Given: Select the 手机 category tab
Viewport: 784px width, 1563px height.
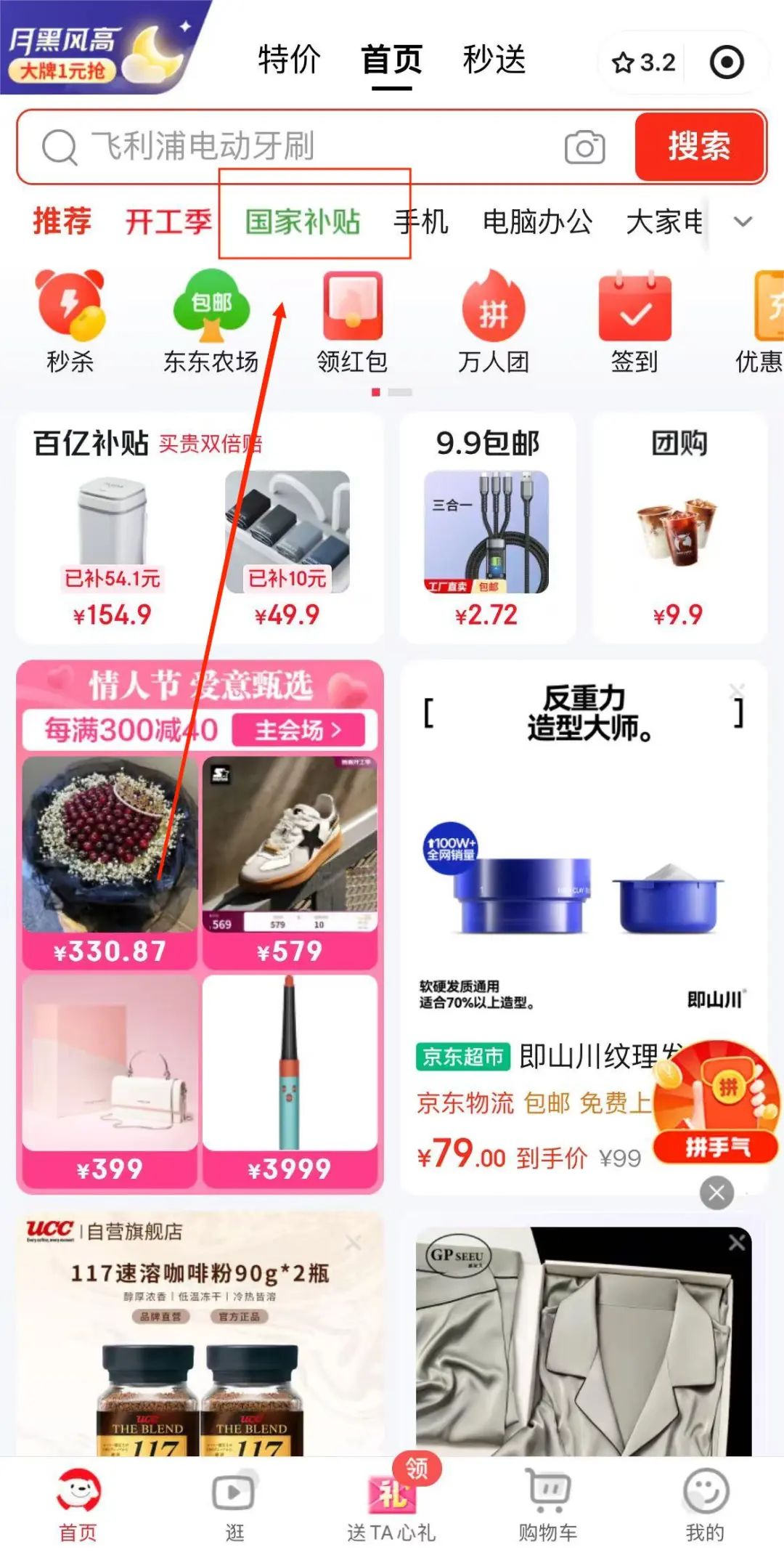Looking at the screenshot, I should coord(421,222).
